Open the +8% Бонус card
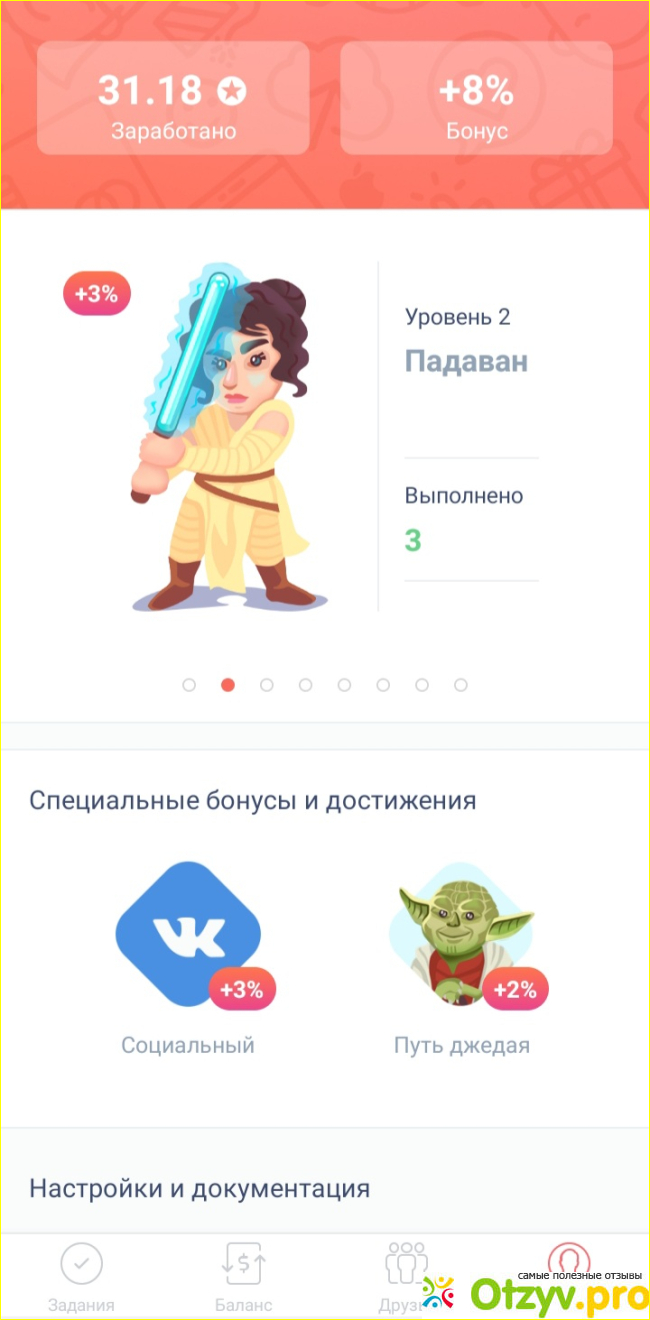Image resolution: width=650 pixels, height=1320 pixels. coord(476,98)
